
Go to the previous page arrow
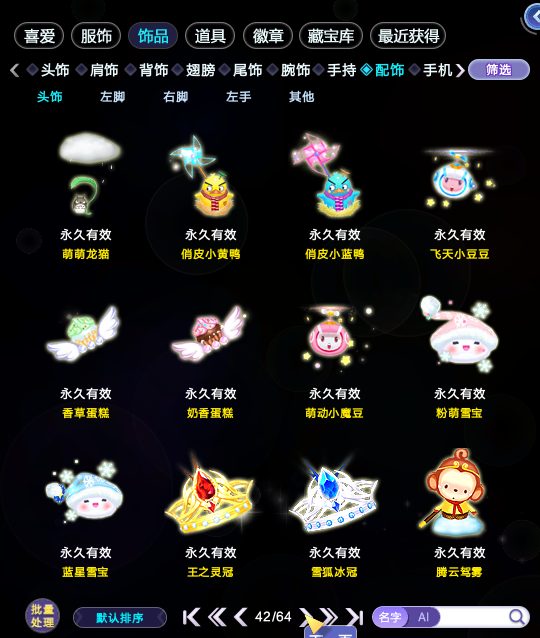(240, 617)
